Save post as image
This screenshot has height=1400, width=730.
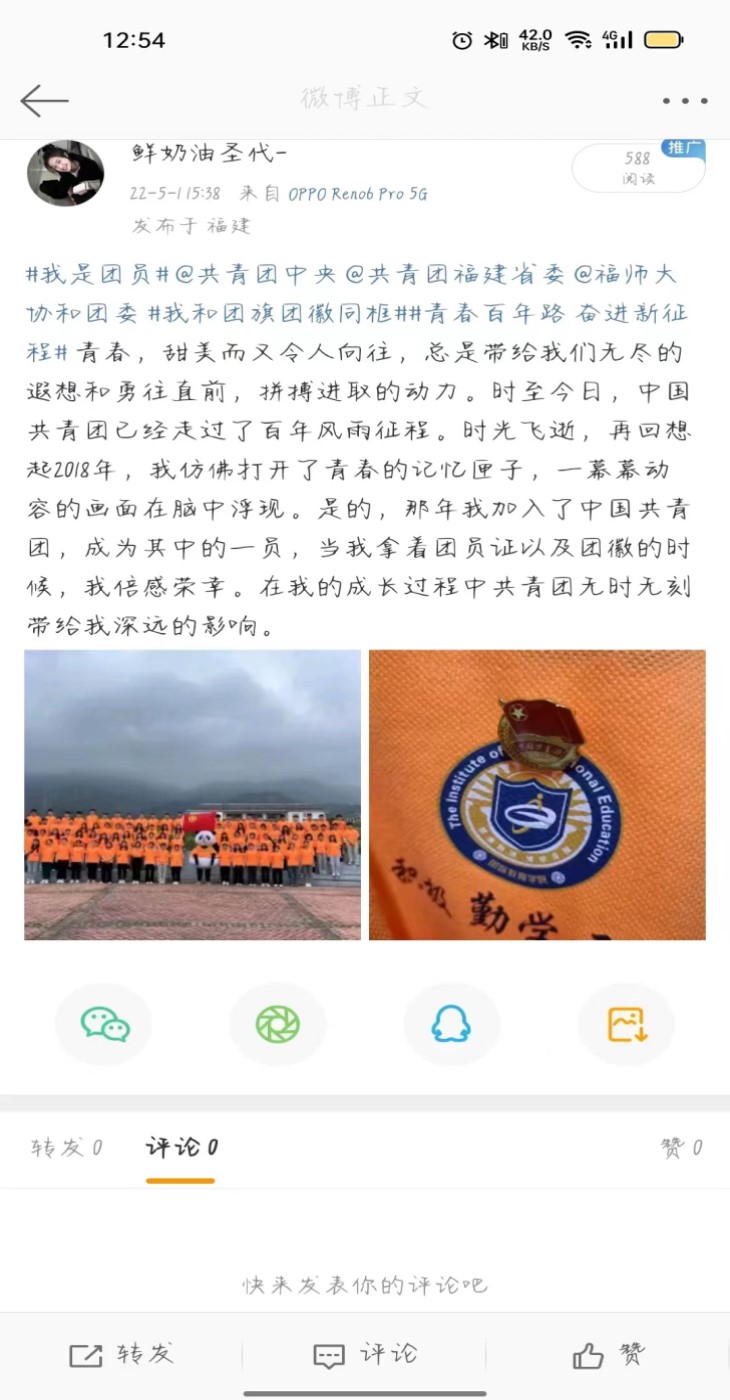tap(626, 1024)
